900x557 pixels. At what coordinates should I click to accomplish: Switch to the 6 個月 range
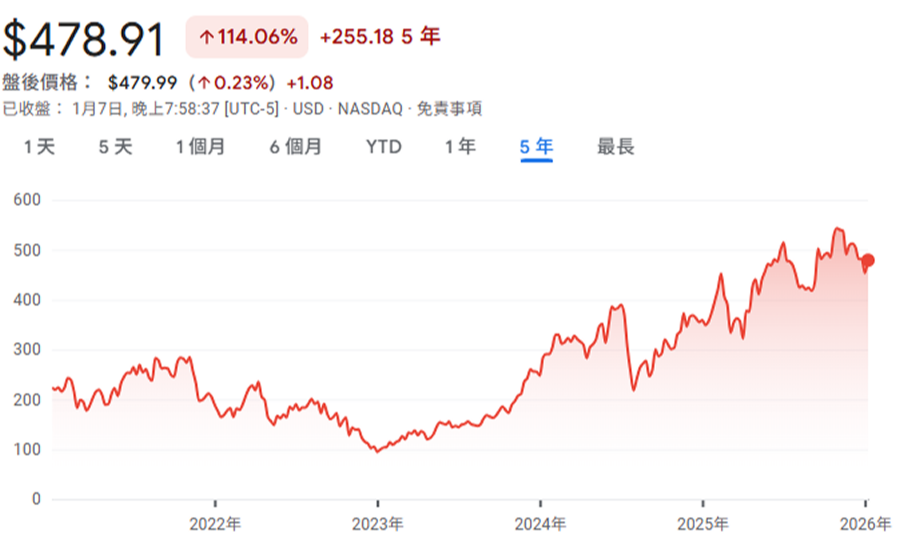295,147
